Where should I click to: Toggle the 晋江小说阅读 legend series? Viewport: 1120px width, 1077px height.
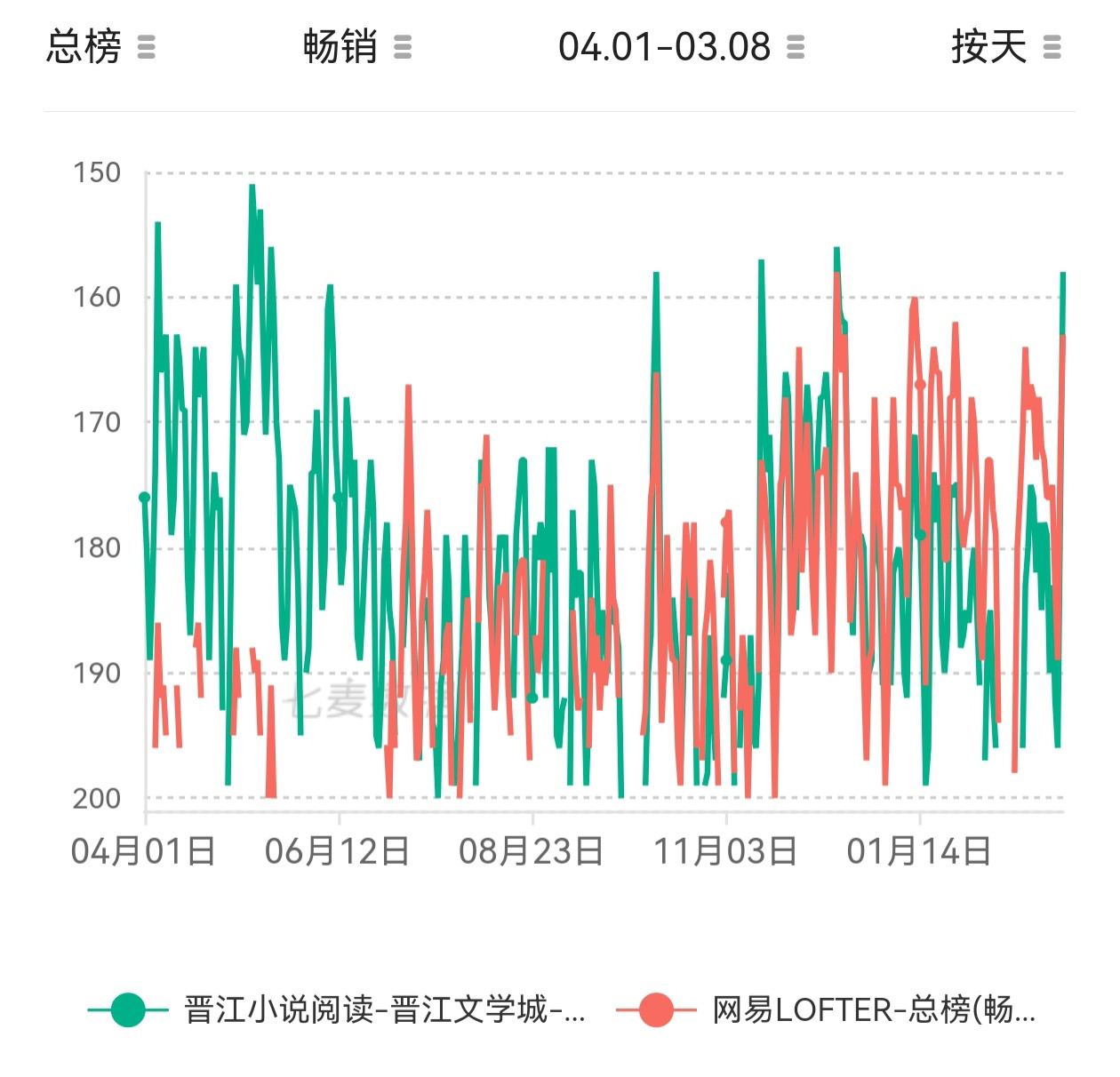[338, 1010]
